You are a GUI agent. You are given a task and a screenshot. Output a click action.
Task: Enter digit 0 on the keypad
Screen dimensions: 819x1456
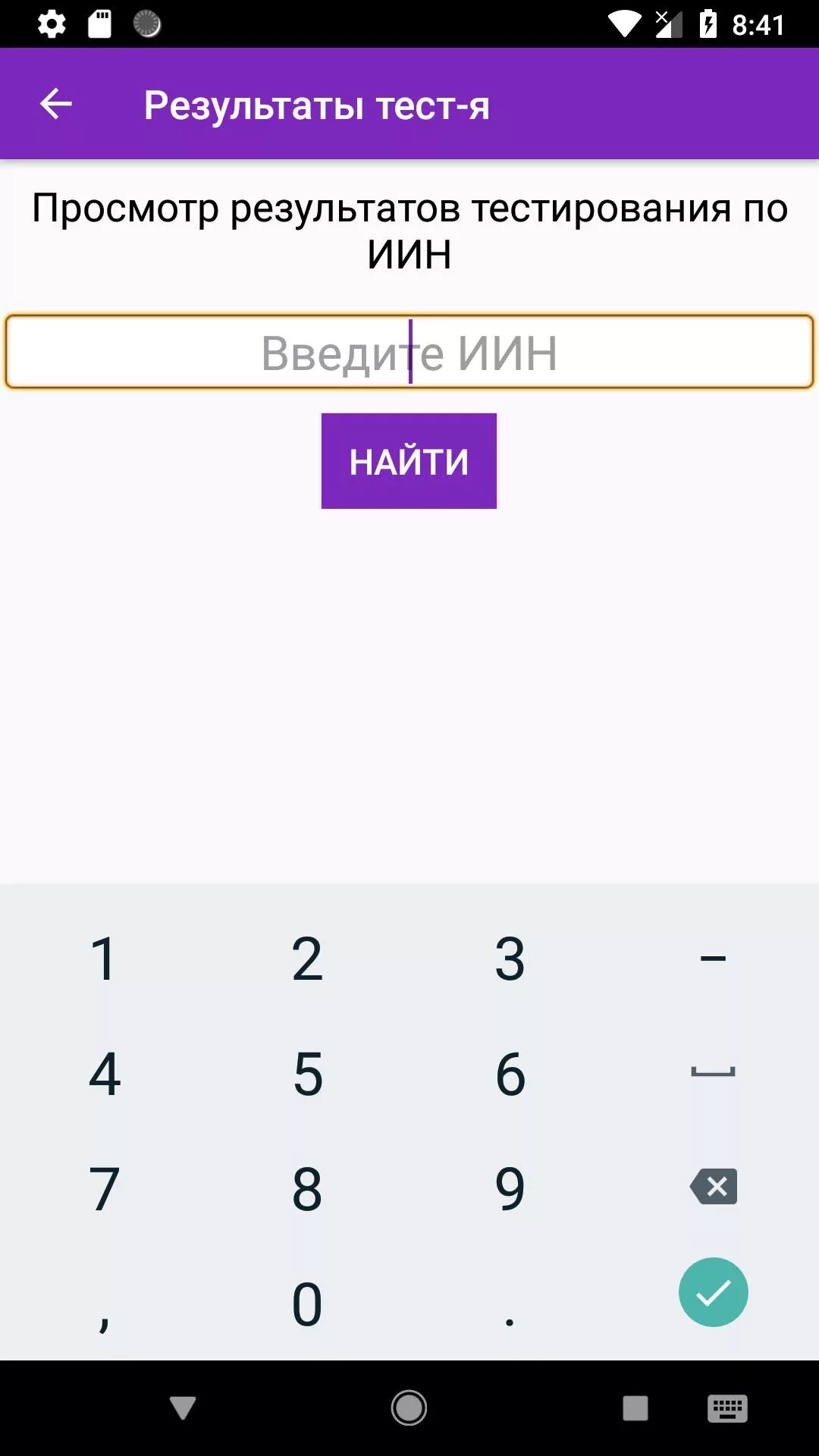tap(307, 1304)
